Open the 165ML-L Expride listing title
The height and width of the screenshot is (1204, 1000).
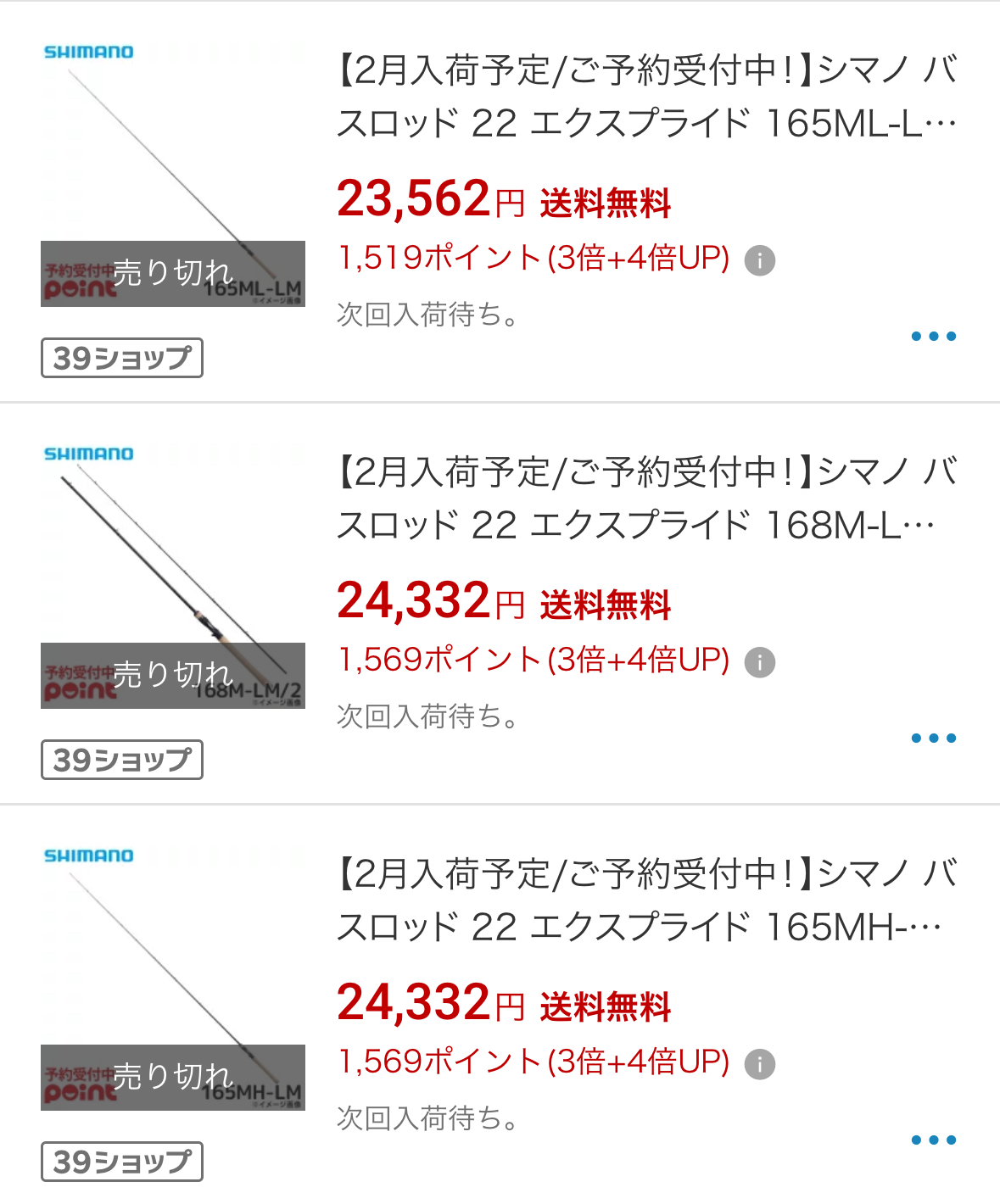click(646, 97)
